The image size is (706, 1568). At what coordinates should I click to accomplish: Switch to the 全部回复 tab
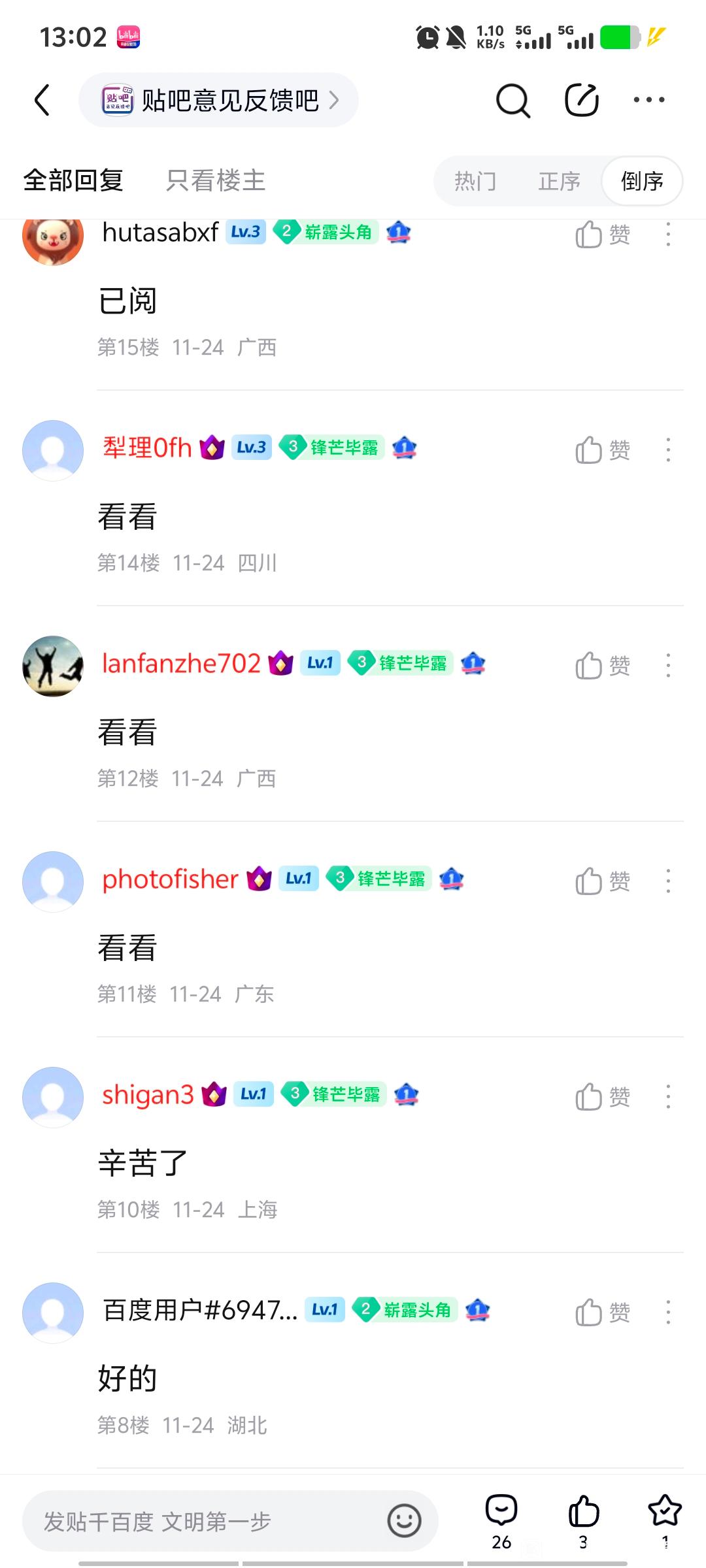pos(73,180)
